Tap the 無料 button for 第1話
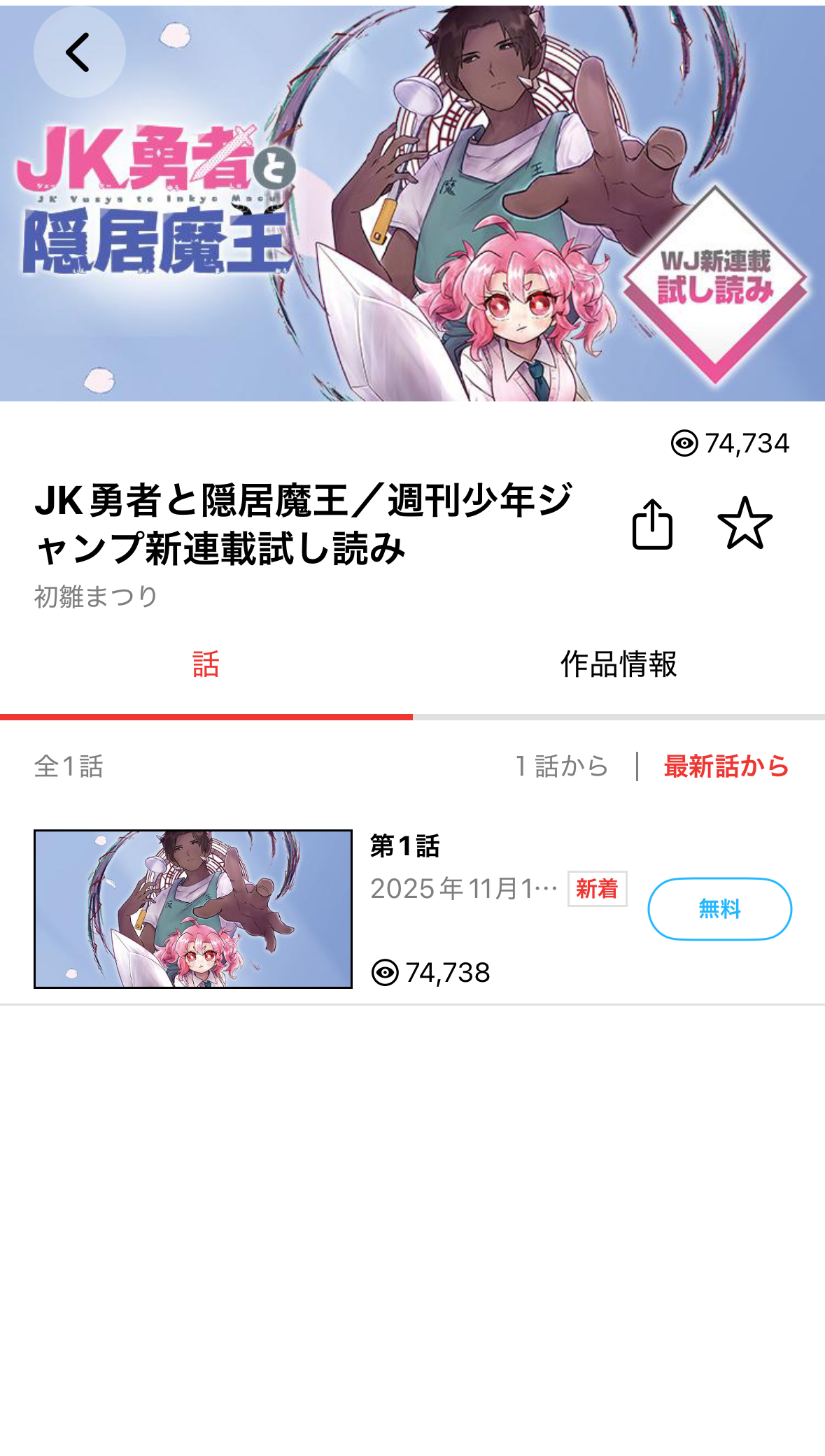Image resolution: width=825 pixels, height=1456 pixels. [x=719, y=908]
